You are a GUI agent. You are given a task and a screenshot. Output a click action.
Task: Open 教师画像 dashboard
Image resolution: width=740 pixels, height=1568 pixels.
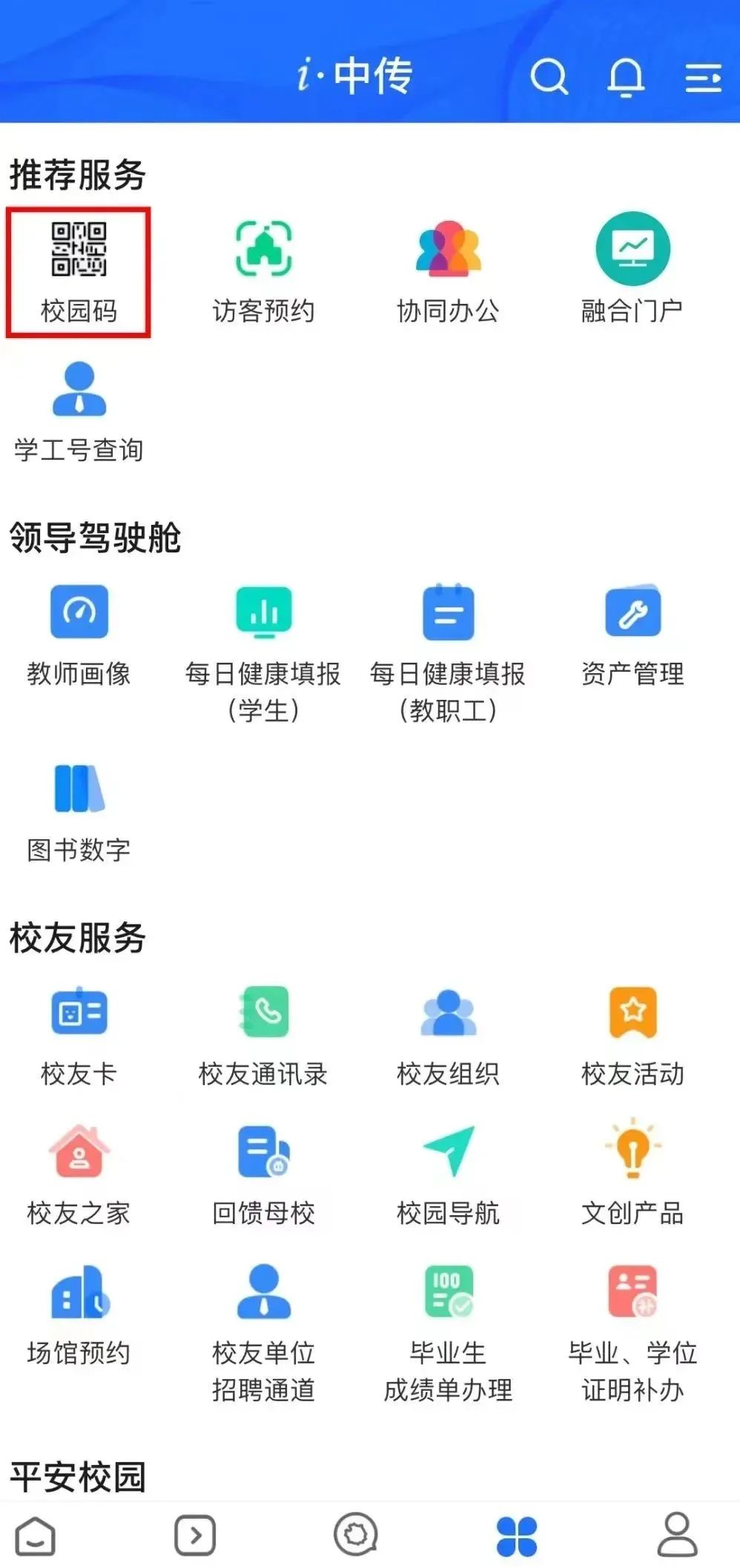pyautogui.click(x=79, y=635)
